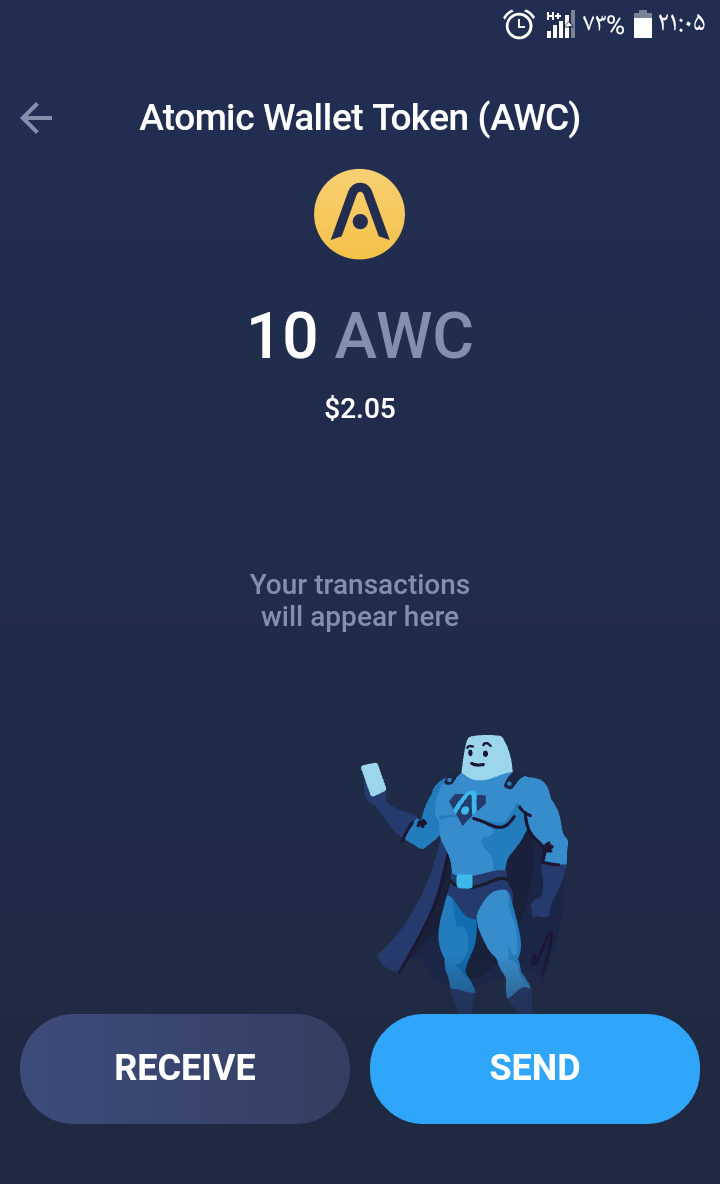This screenshot has width=720, height=1184.
Task: Tap the clock showing ٢١:٠٥
Action: point(683,24)
